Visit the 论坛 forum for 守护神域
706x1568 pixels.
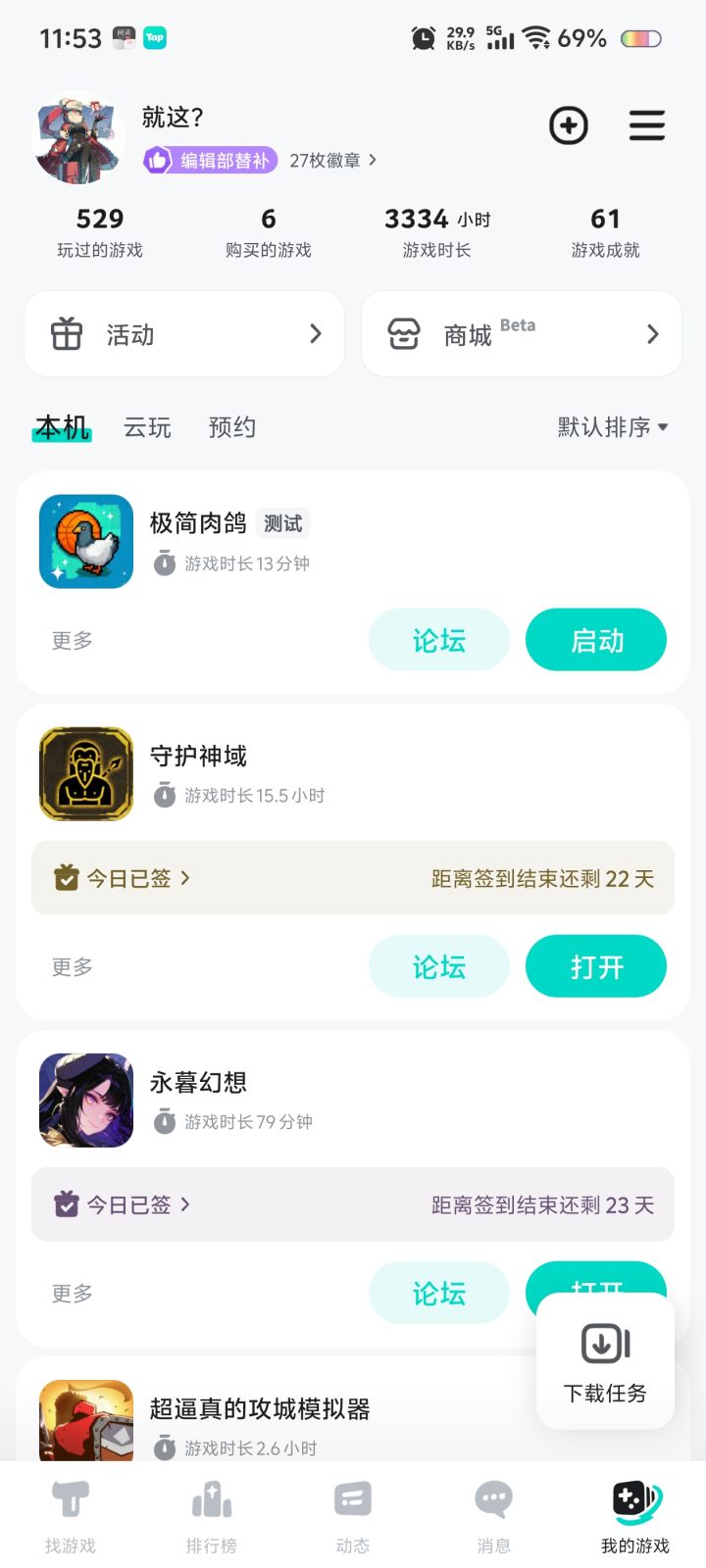(438, 967)
